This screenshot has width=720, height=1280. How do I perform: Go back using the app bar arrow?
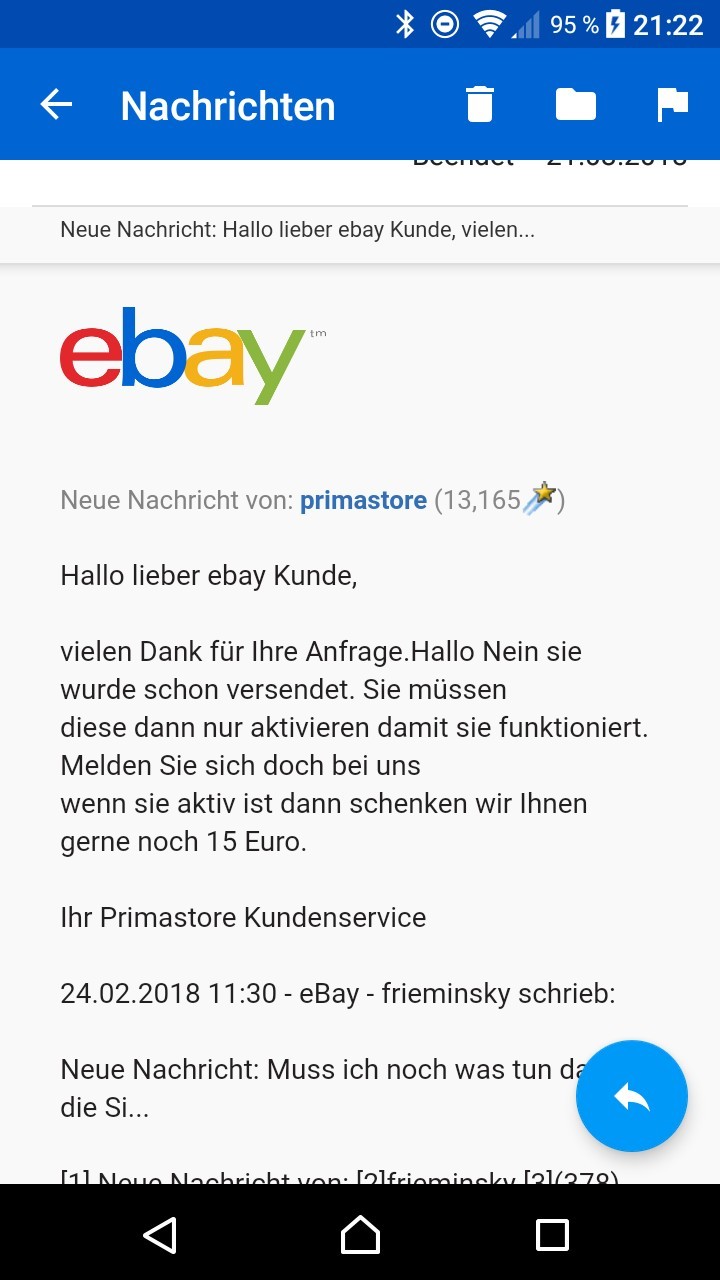click(56, 105)
